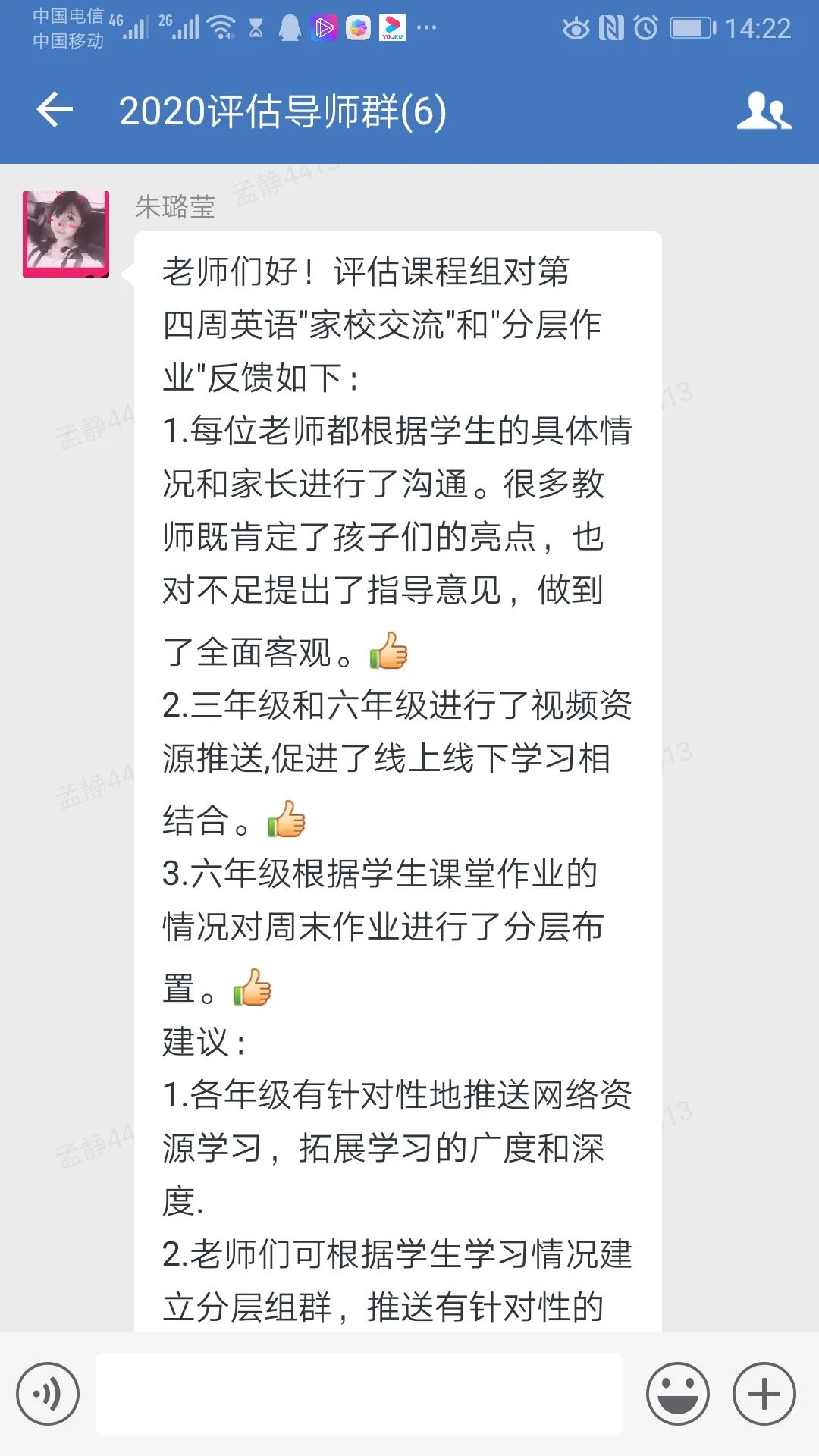The image size is (819, 1456).
Task: Open the emoji picker
Action: (x=677, y=1394)
